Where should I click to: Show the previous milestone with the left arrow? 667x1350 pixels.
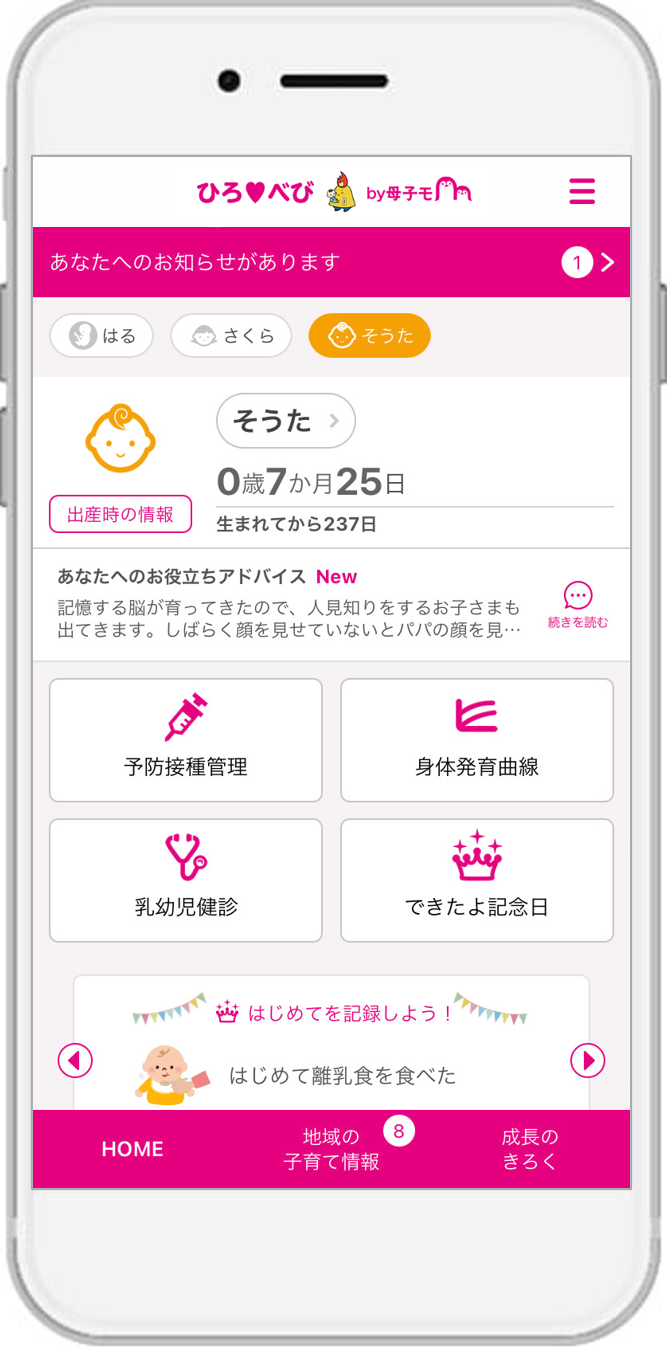tap(75, 1060)
